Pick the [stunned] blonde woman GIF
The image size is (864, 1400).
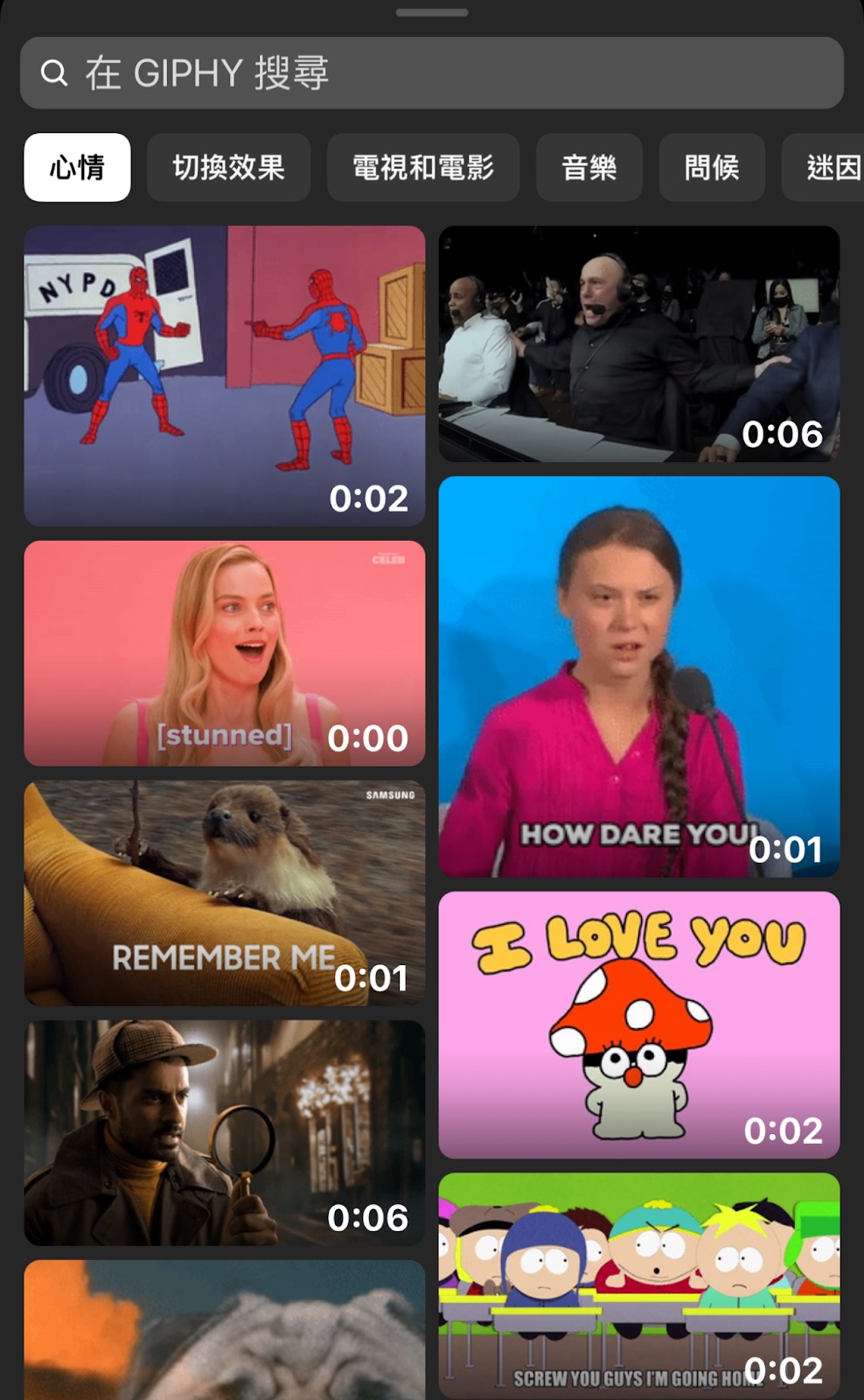click(x=224, y=653)
